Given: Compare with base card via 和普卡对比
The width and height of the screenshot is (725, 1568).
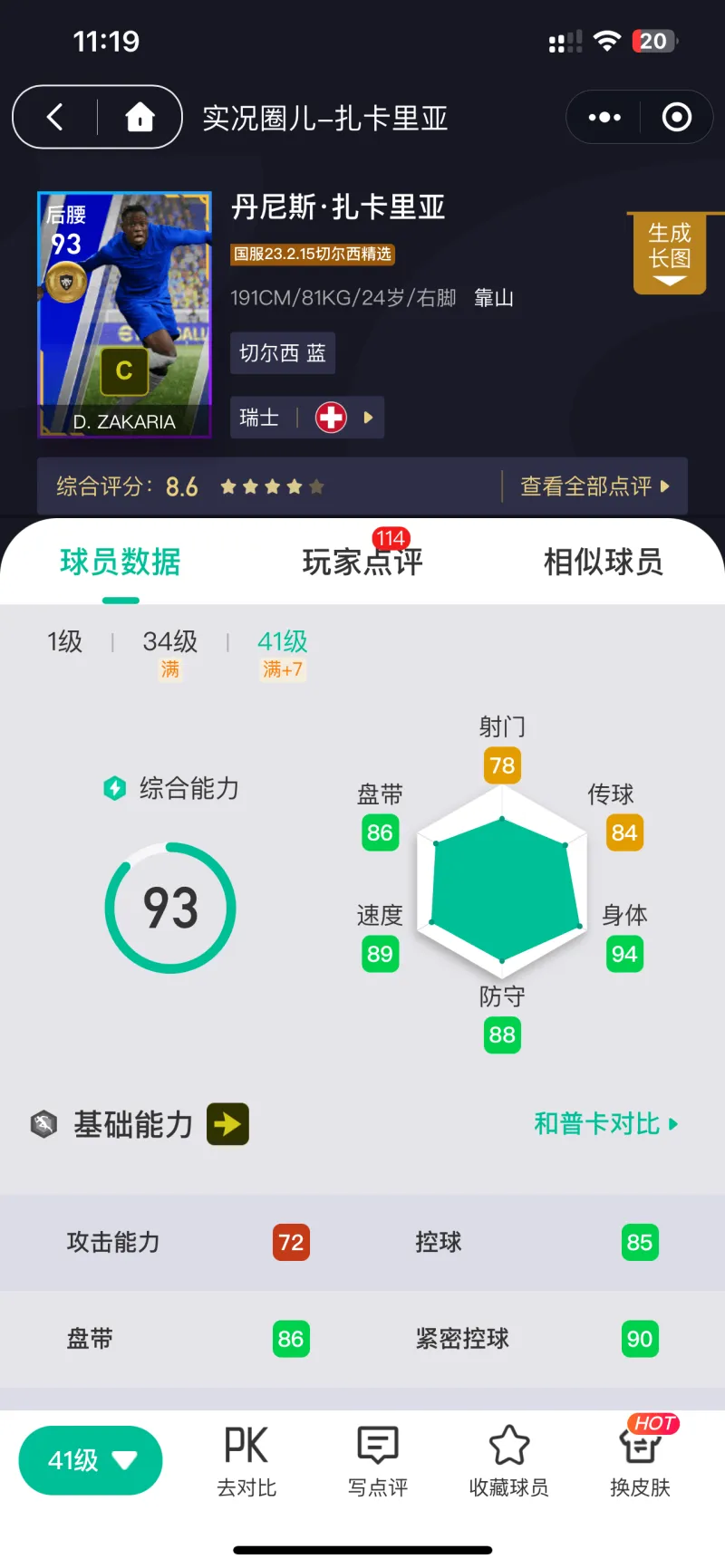Looking at the screenshot, I should point(604,1124).
